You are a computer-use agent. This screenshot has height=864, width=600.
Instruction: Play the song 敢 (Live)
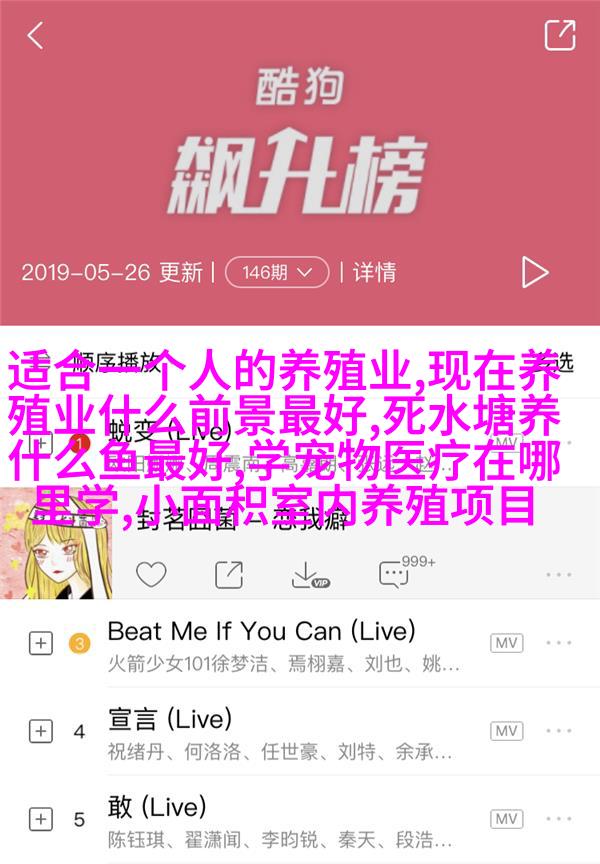(x=260, y=818)
